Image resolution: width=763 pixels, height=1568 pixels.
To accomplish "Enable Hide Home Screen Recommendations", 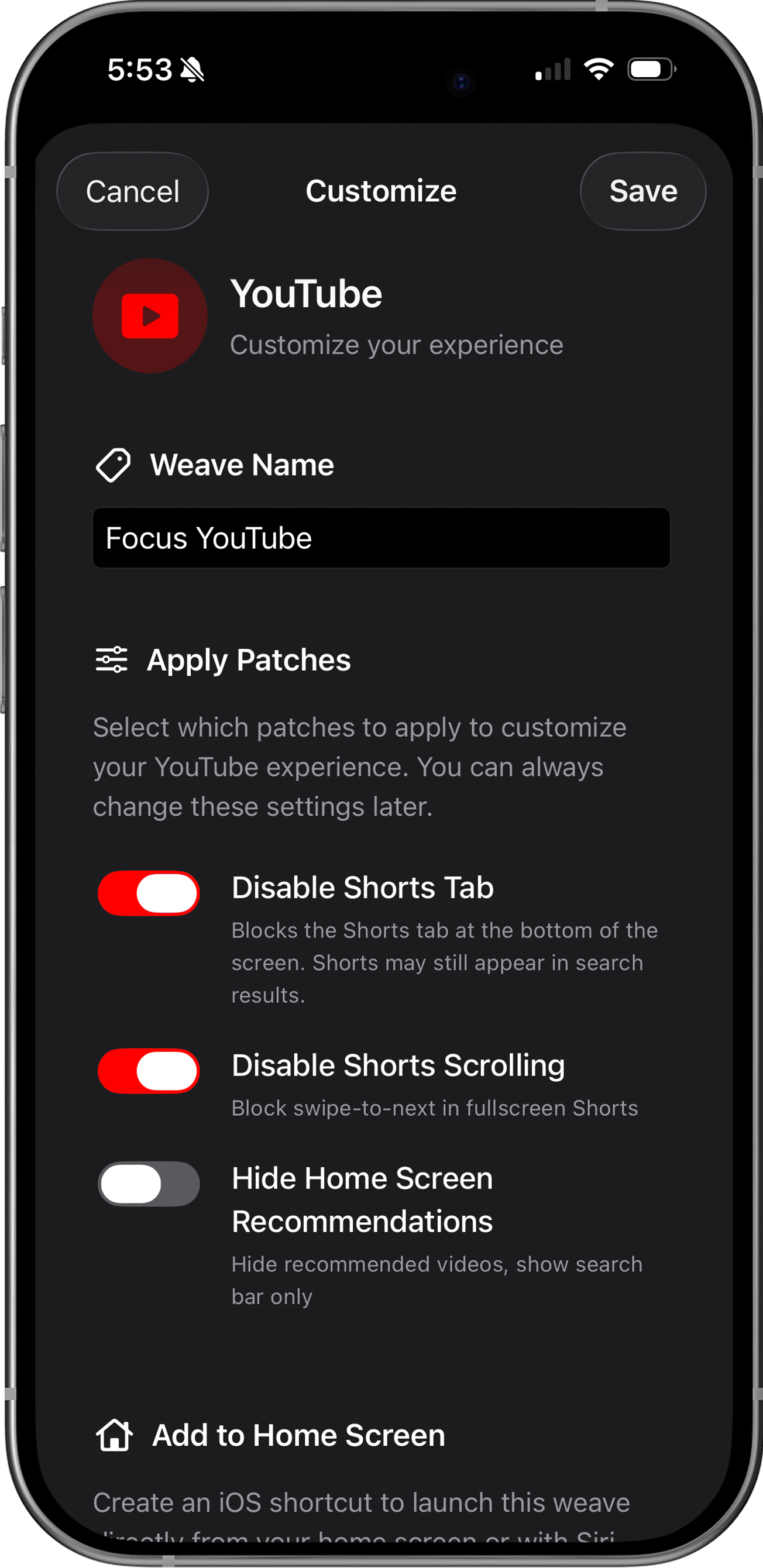I will (x=148, y=1183).
